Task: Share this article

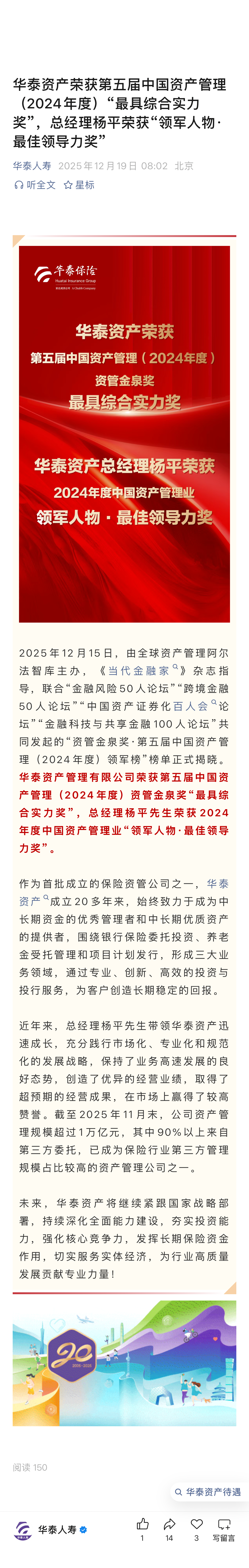Action: coord(169,1524)
